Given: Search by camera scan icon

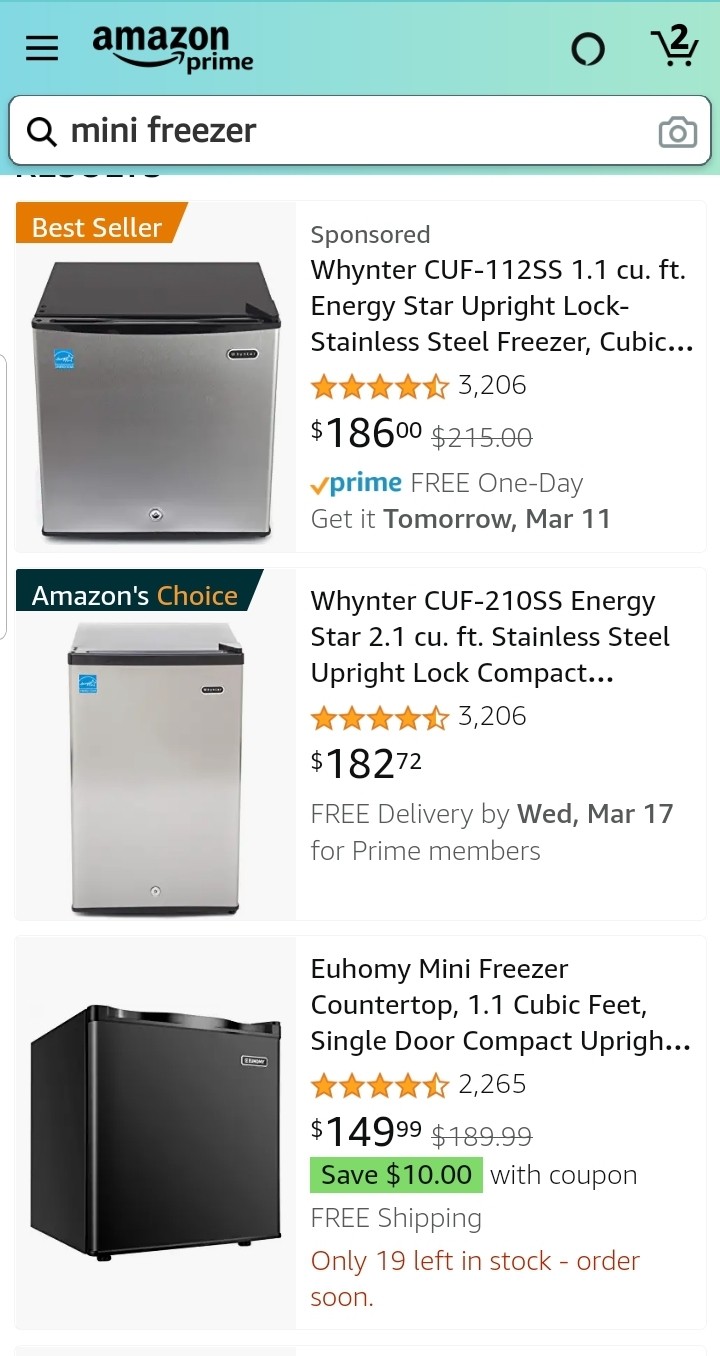Looking at the screenshot, I should point(677,132).
